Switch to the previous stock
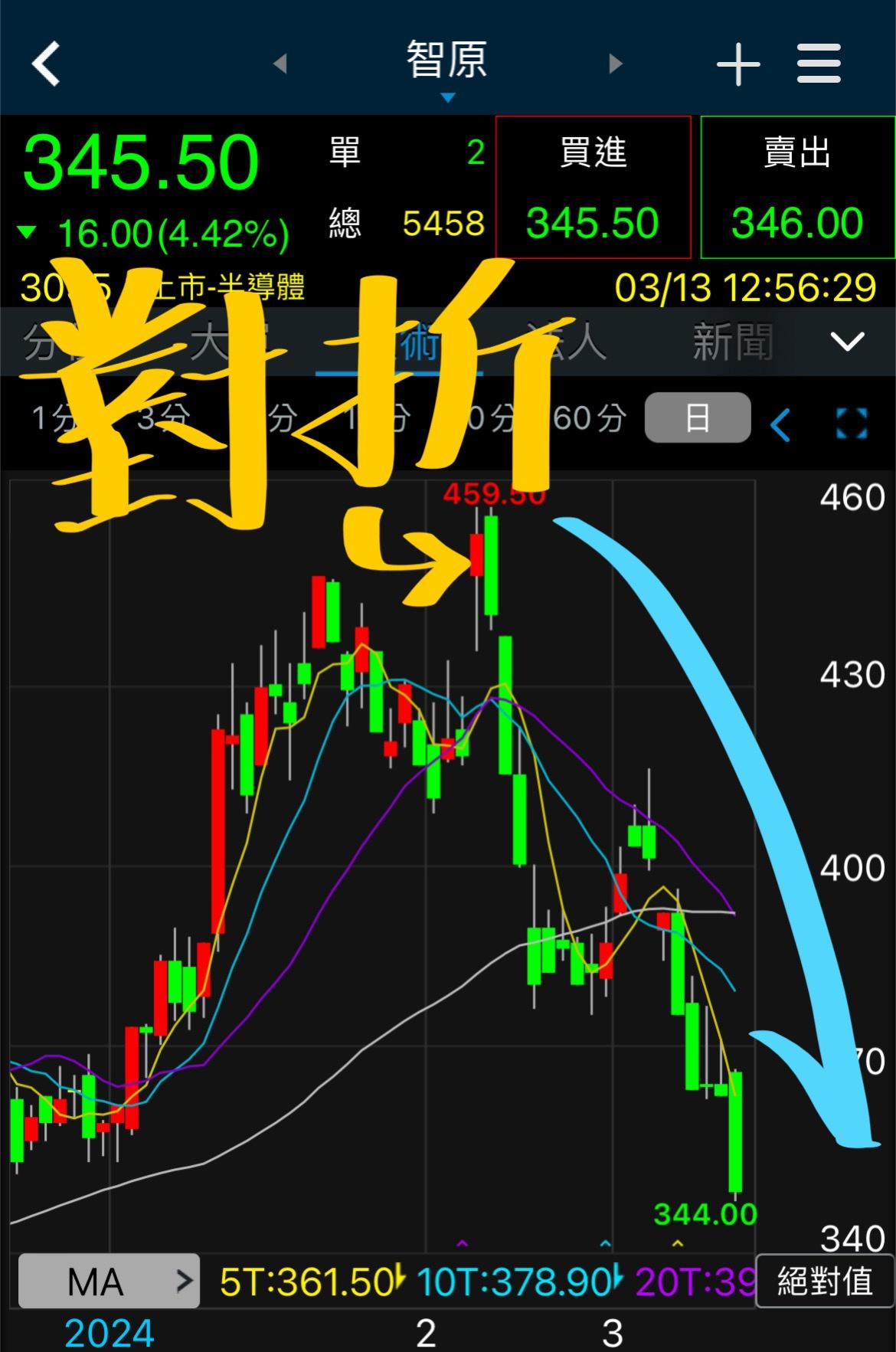This screenshot has height=1352, width=896. [280, 64]
